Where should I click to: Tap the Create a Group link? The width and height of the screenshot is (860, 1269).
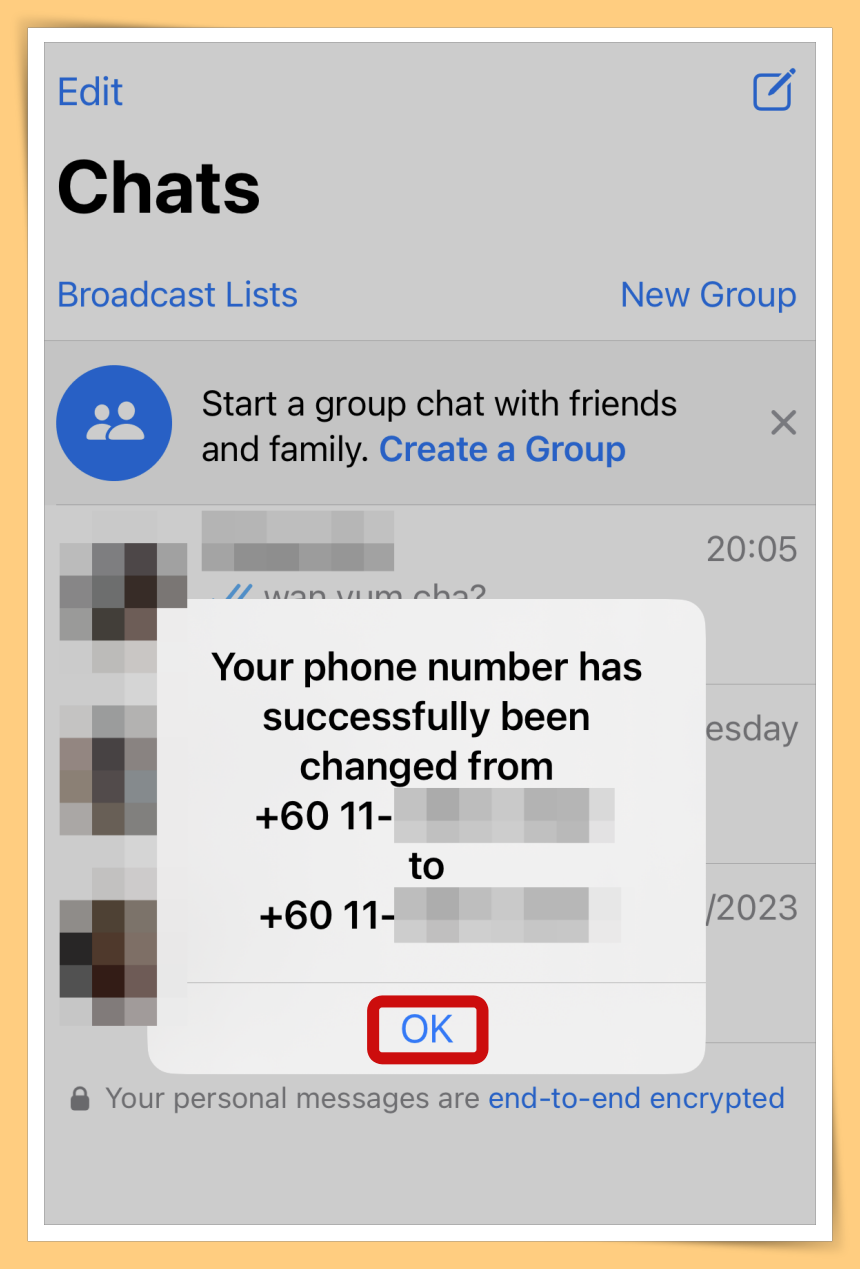pos(502,450)
